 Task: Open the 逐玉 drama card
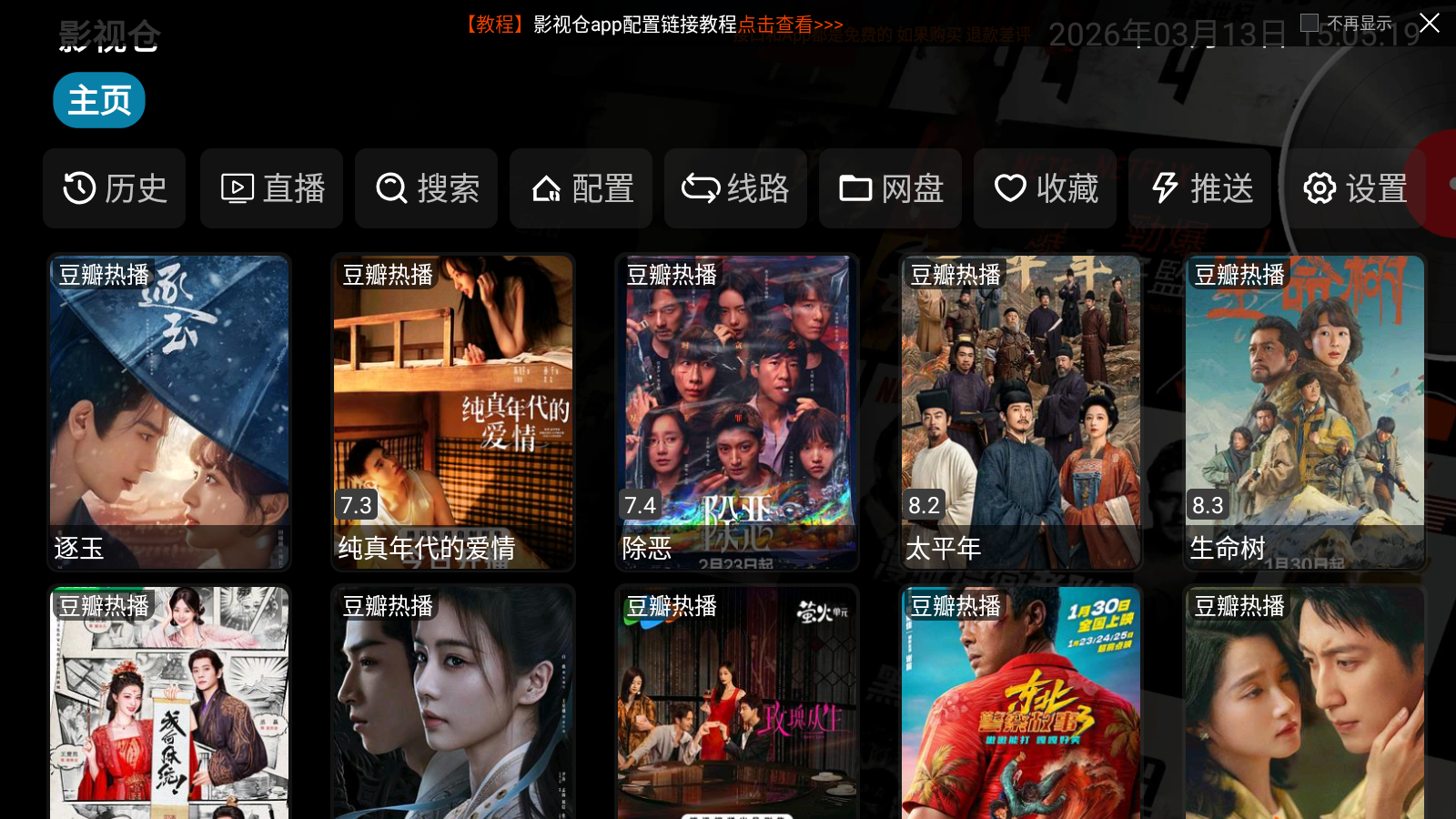pos(169,411)
